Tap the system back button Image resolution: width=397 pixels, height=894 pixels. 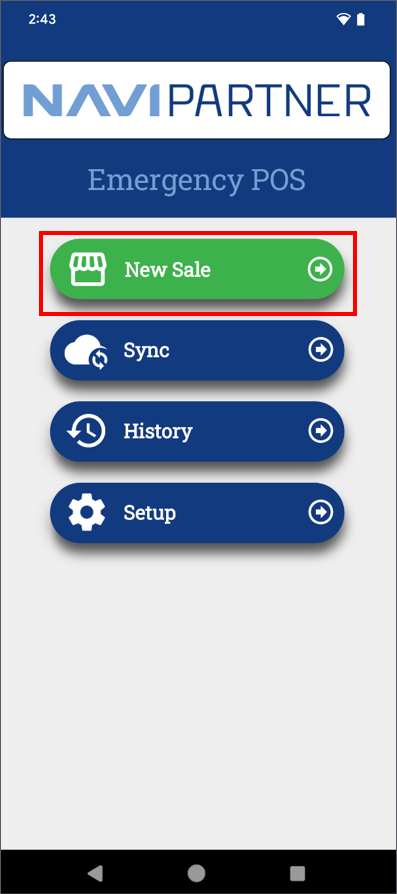point(95,872)
